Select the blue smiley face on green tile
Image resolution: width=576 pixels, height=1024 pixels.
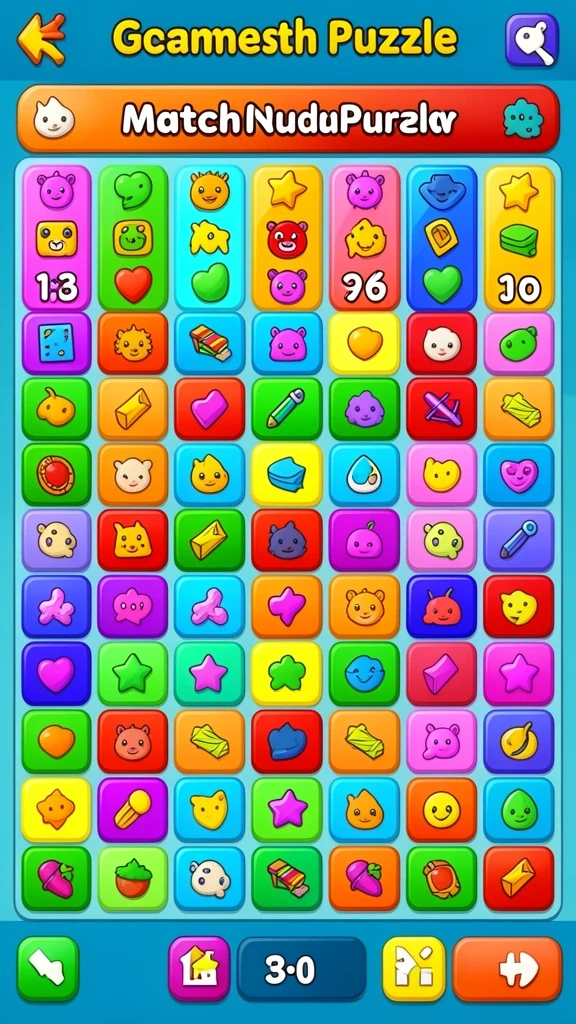coord(364,673)
